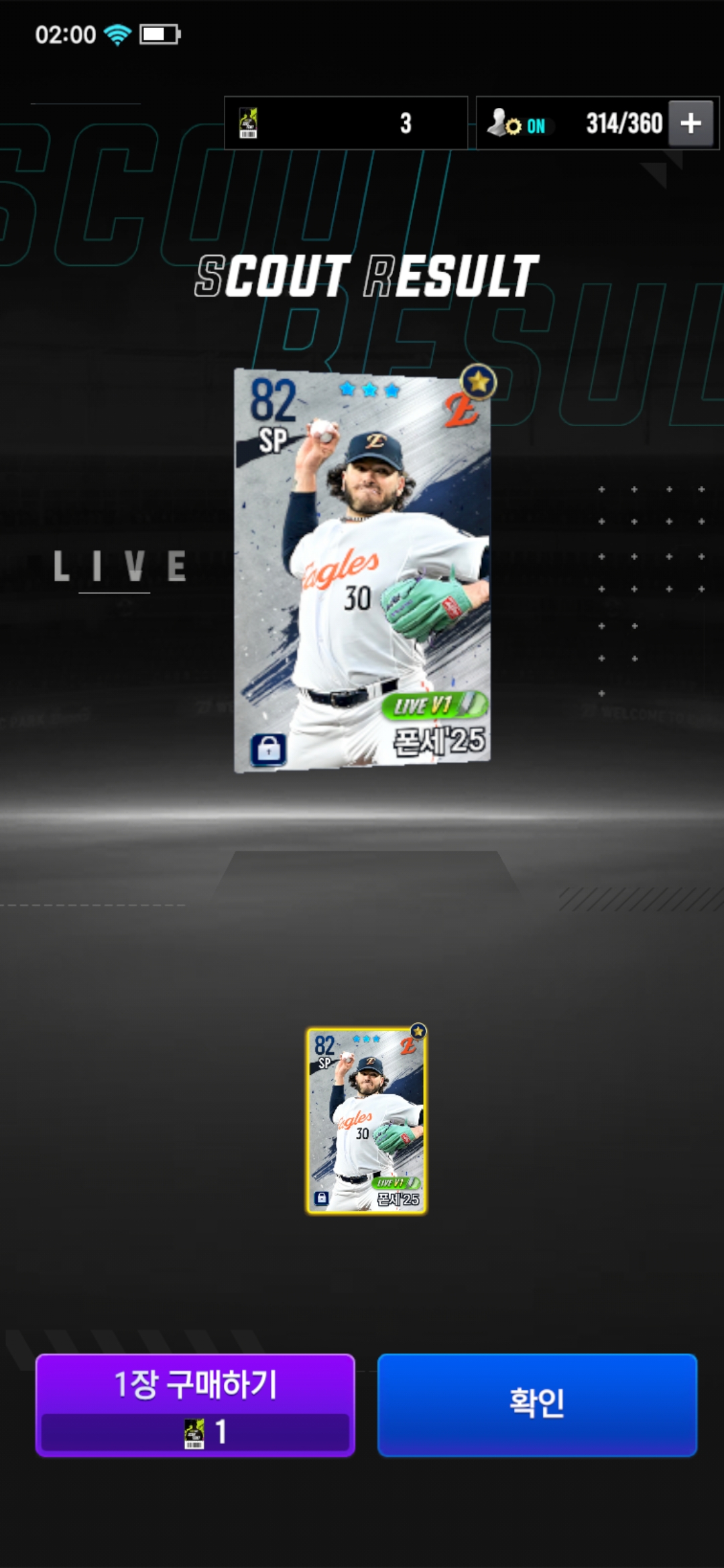View the large 82 SP 폰세'25 card

[362, 570]
